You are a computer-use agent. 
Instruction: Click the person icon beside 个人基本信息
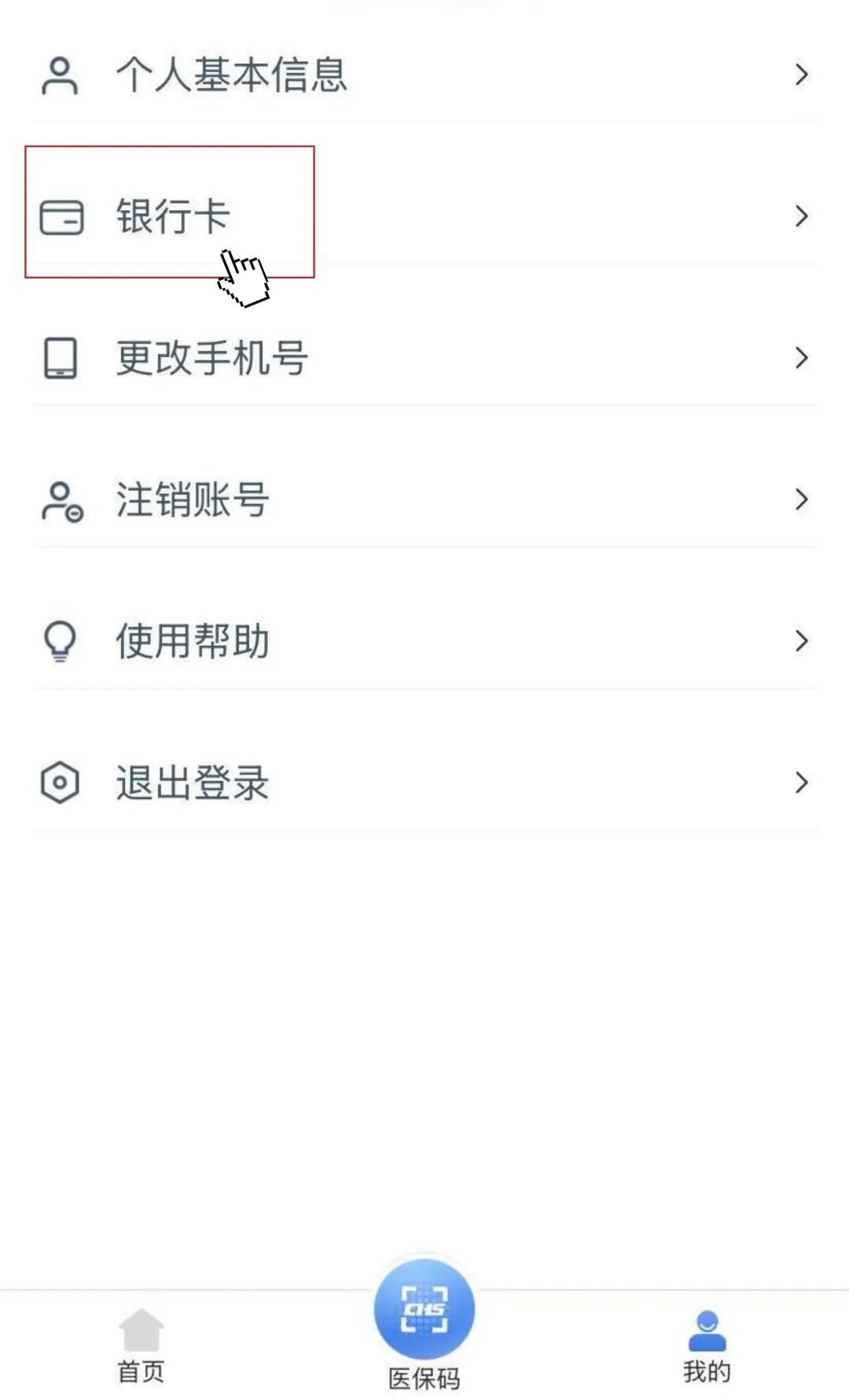(60, 76)
